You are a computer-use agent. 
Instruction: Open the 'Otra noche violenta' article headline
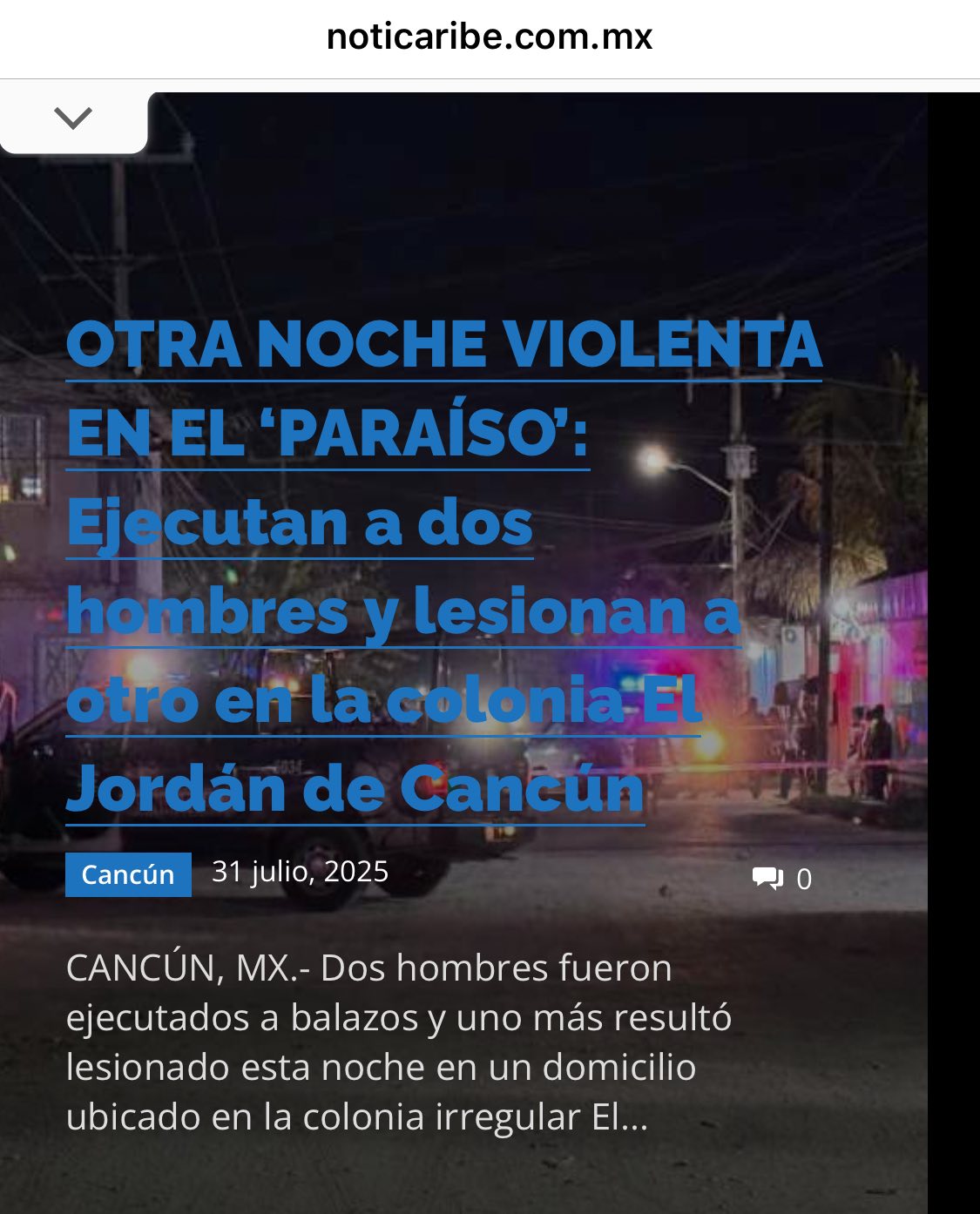pos(443,566)
